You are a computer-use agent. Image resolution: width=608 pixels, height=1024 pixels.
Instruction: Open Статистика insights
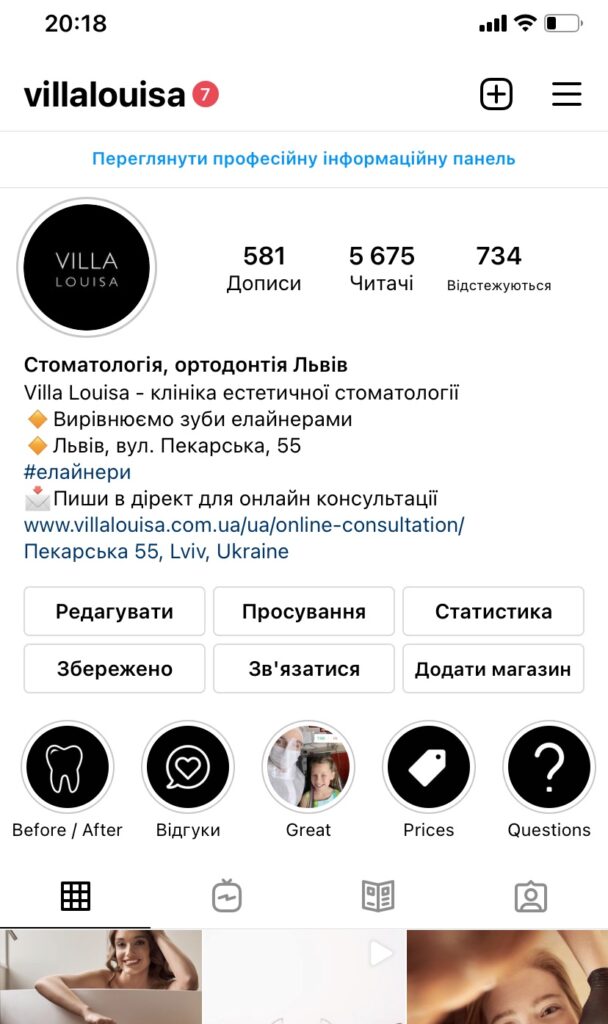(x=493, y=611)
